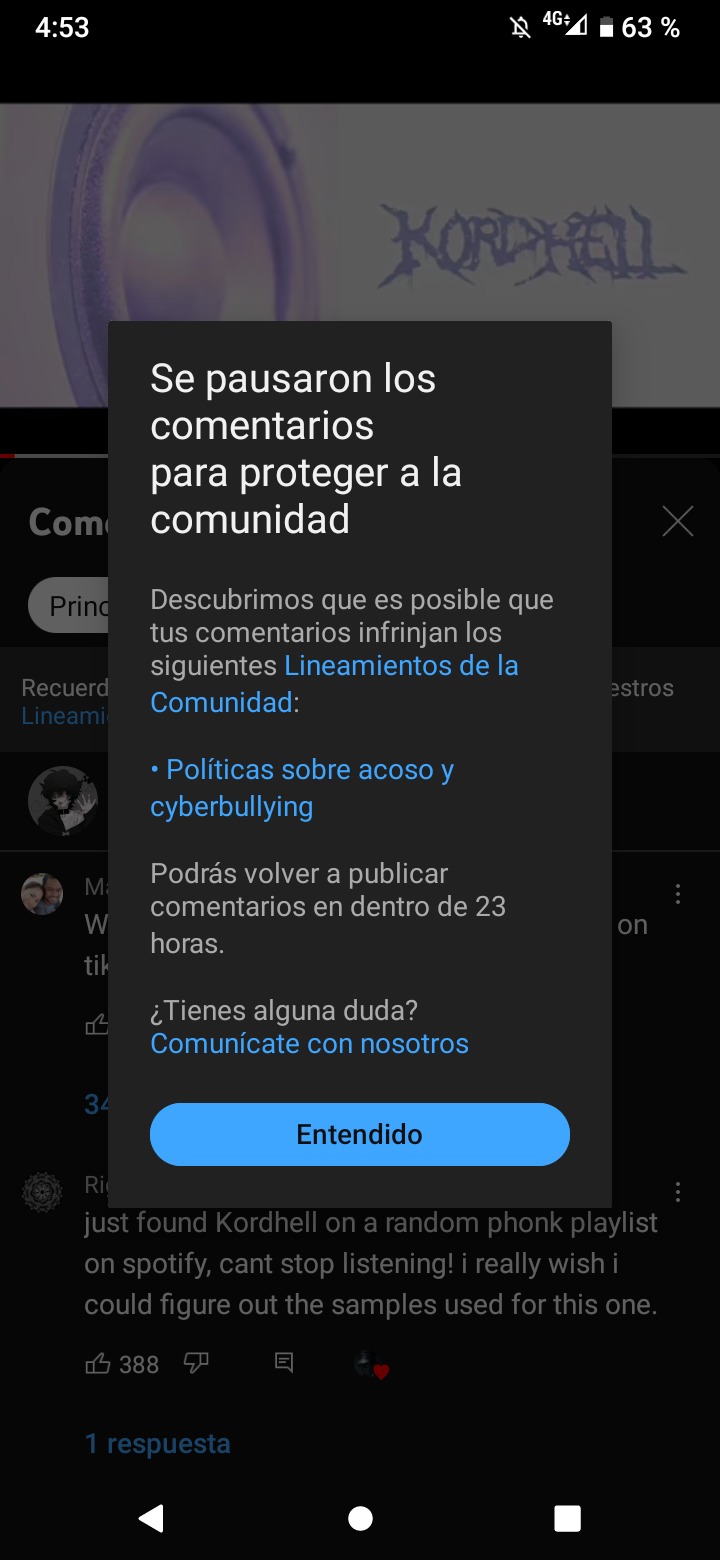Tap the Android recent apps button

click(567, 1517)
